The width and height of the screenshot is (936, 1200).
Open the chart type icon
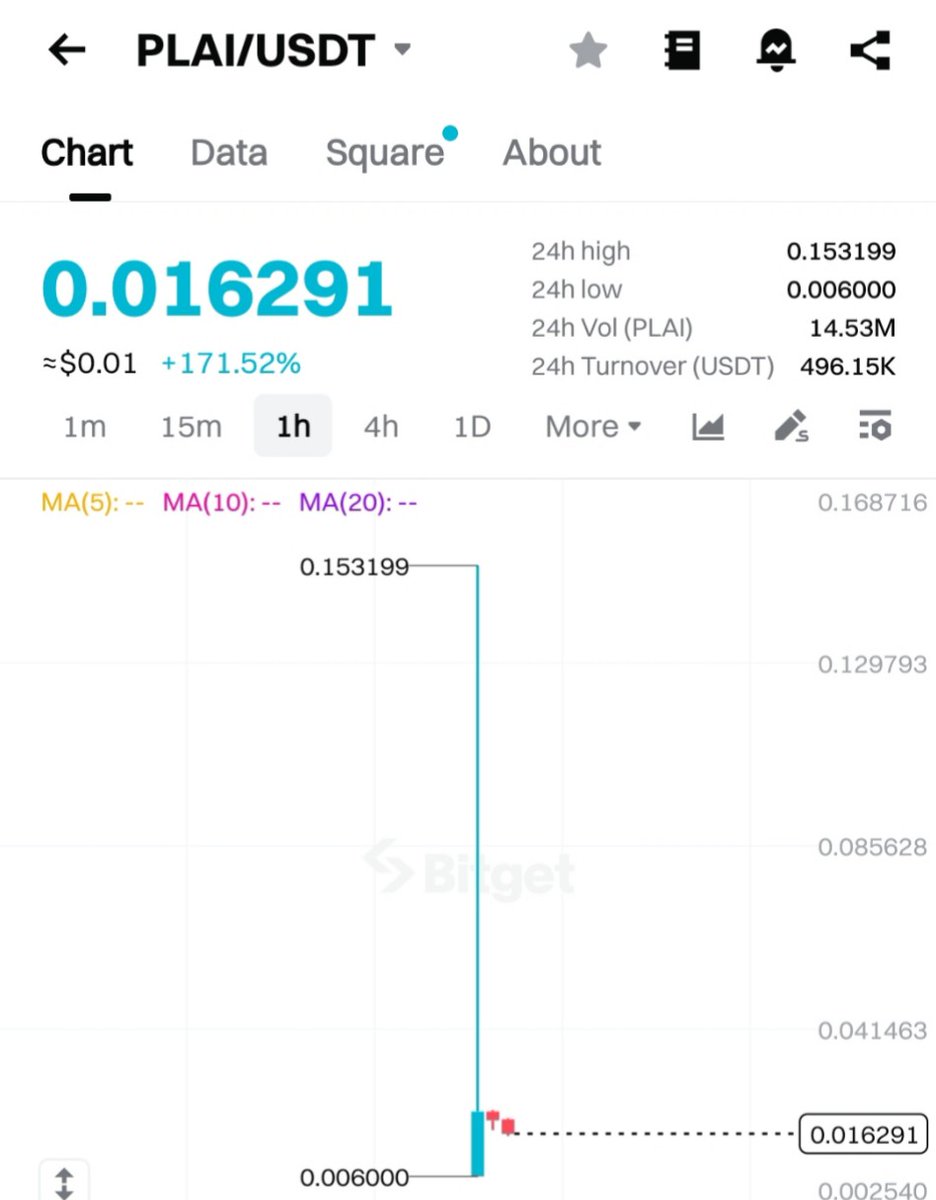(708, 427)
